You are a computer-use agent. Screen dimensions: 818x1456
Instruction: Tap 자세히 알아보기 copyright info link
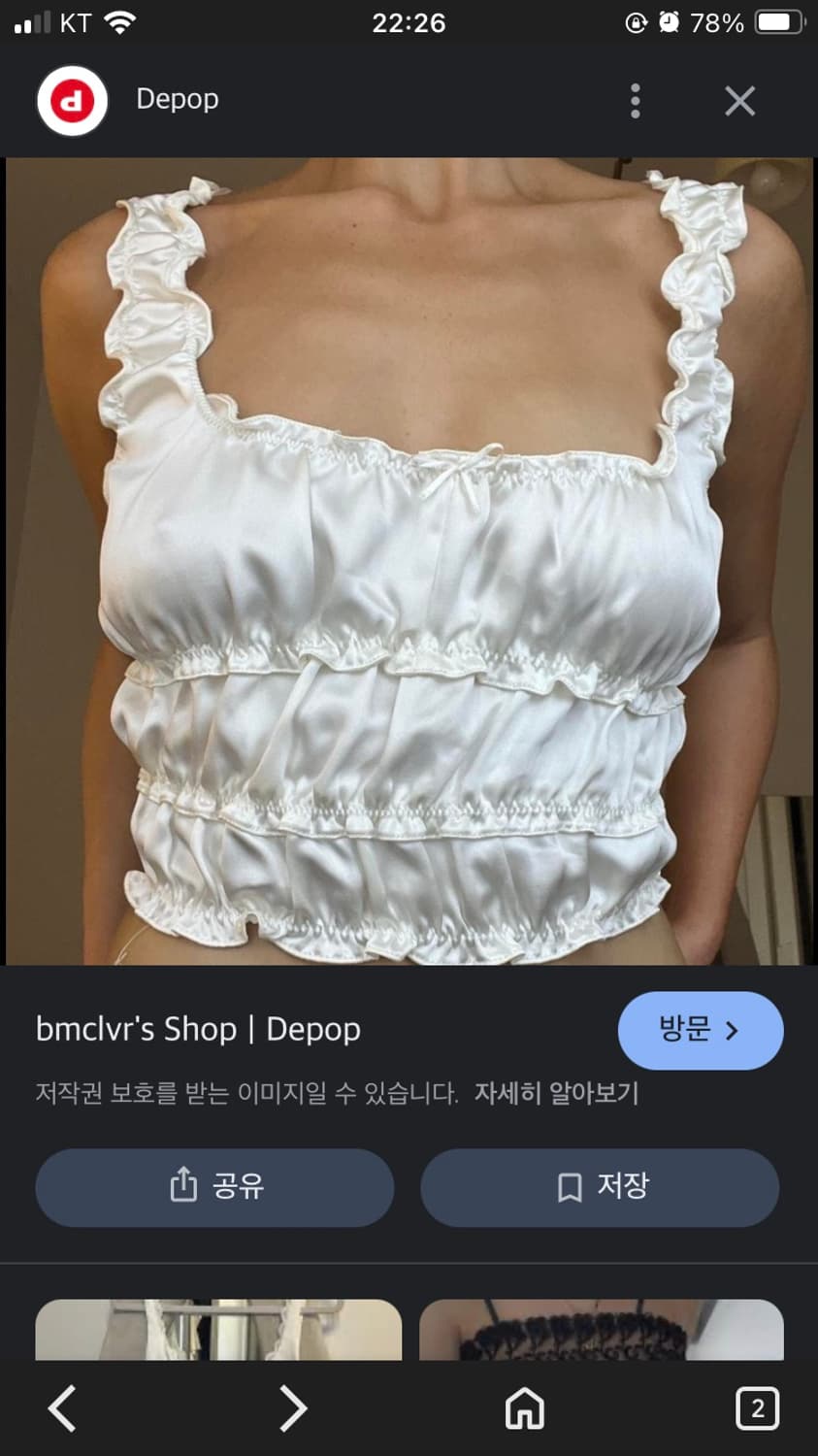(557, 1093)
